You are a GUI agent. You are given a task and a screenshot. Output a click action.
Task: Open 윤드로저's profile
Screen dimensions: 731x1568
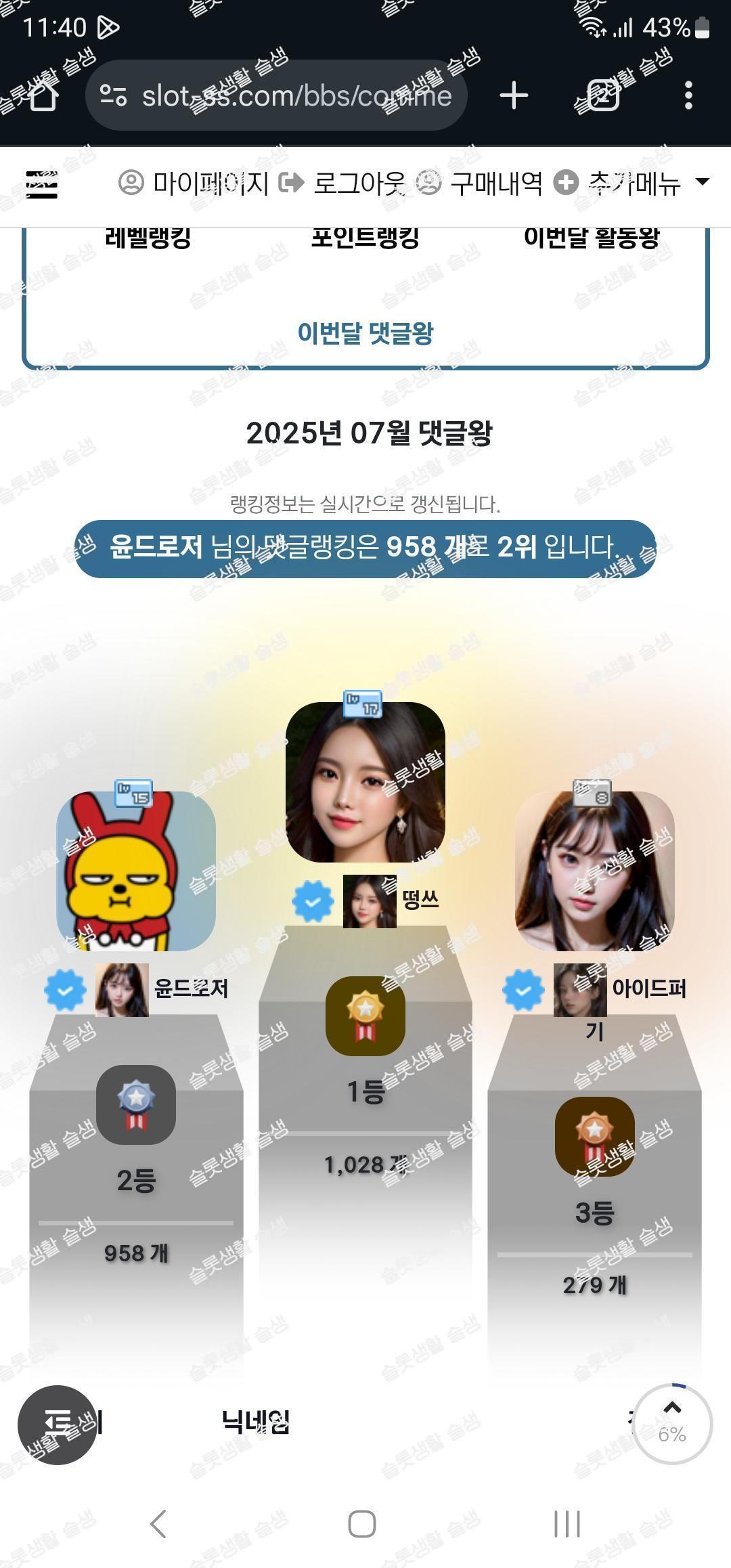pos(191,989)
